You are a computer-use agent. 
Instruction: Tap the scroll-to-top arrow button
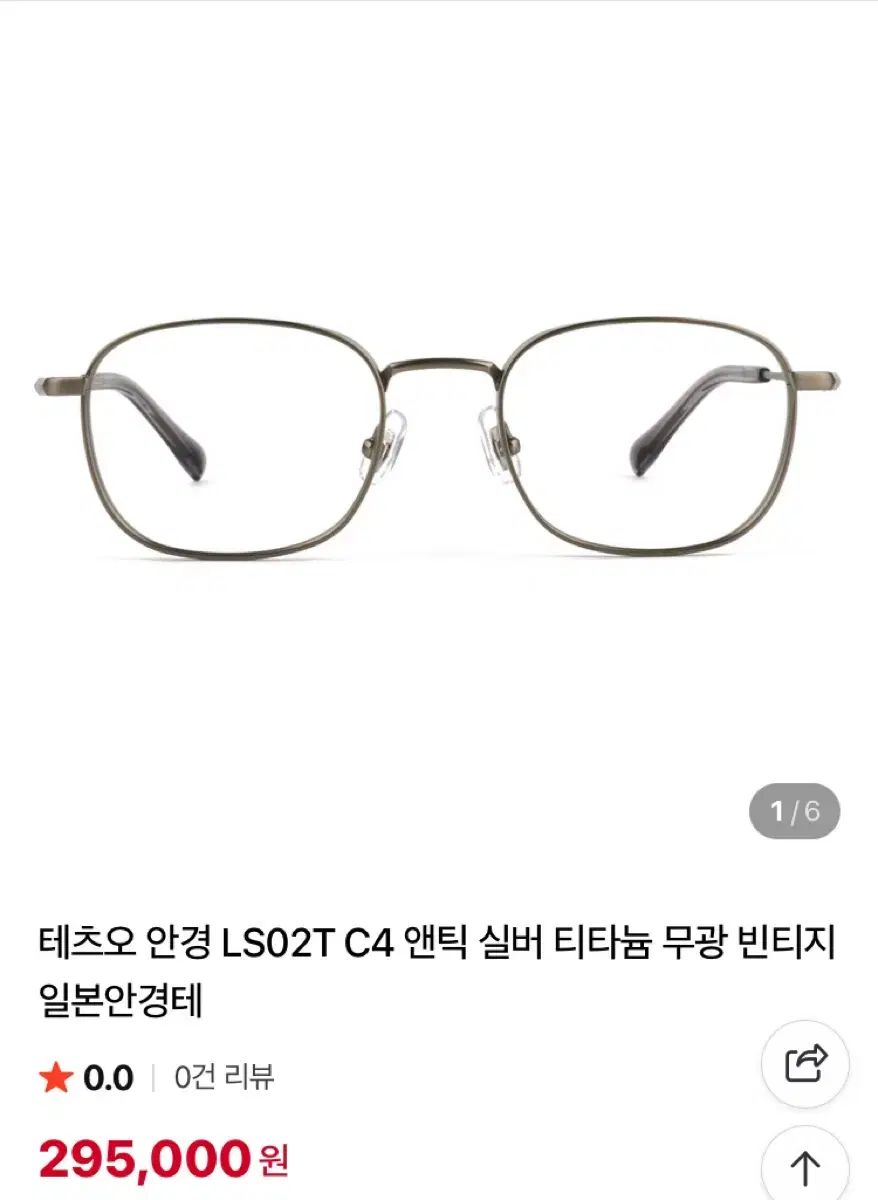805,1166
